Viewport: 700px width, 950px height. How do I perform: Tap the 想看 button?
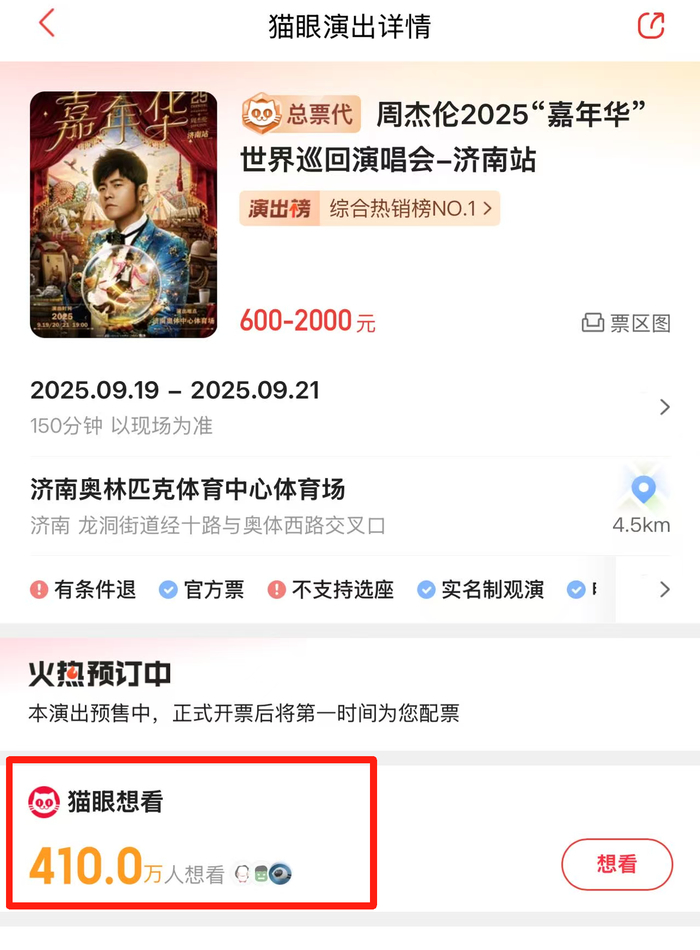tap(616, 864)
